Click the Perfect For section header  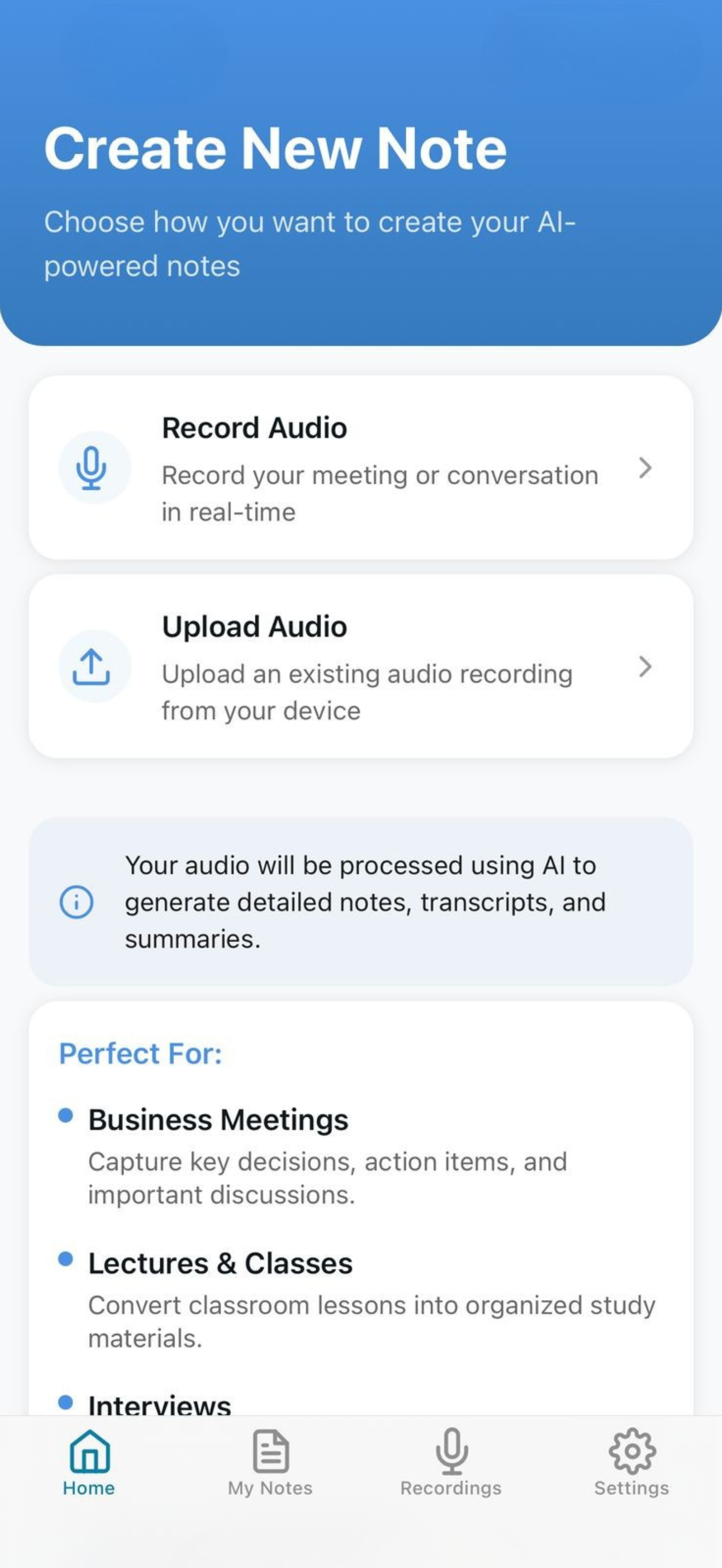[x=141, y=1053]
